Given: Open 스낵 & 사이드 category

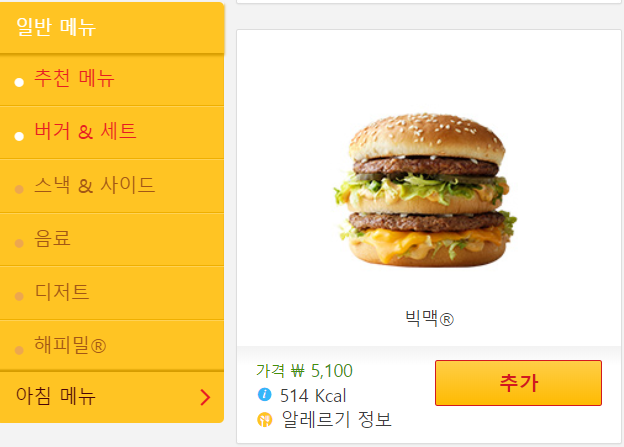Looking at the screenshot, I should [94, 185].
